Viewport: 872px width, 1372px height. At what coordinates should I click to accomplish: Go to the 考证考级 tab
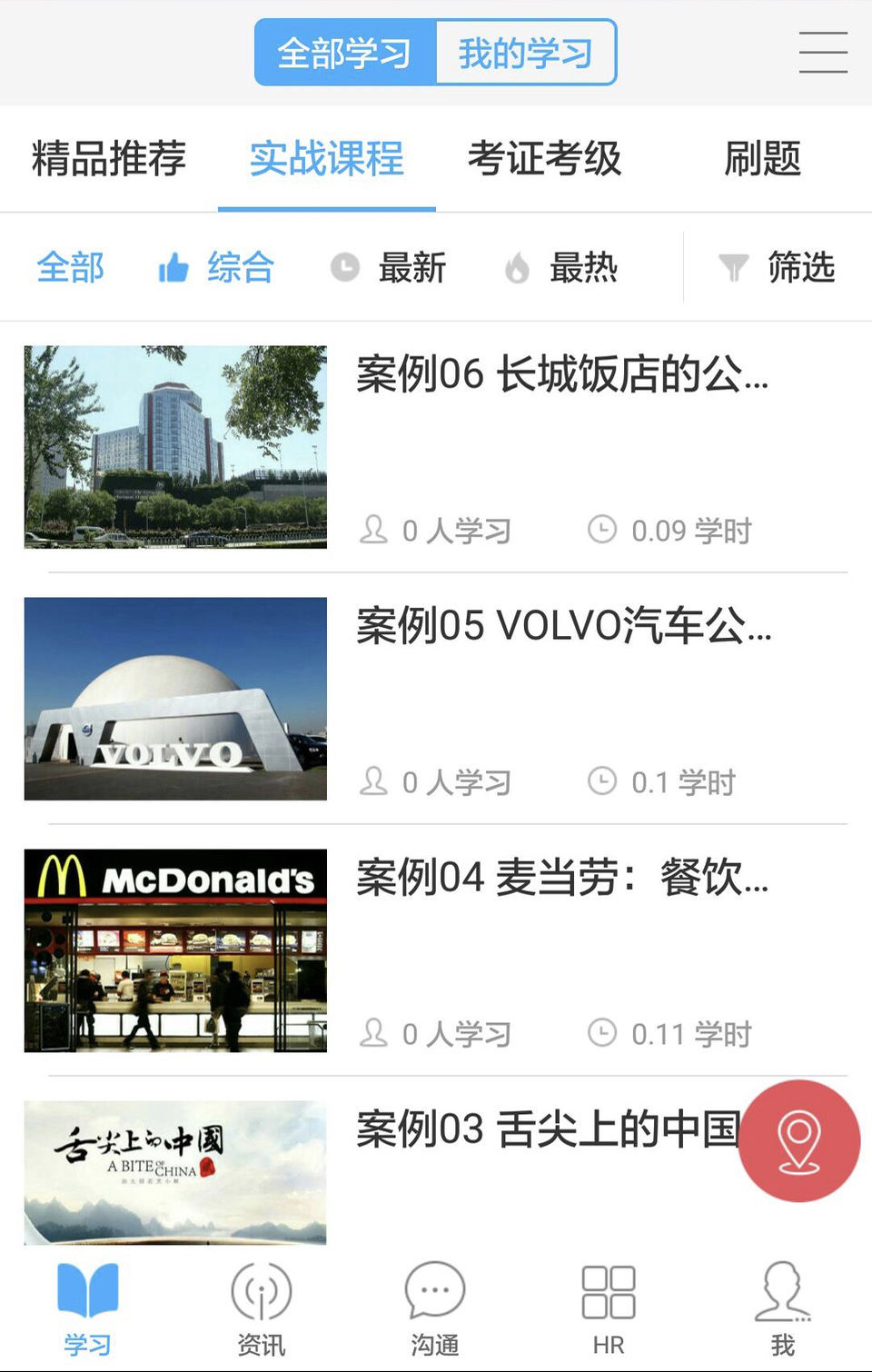(545, 159)
